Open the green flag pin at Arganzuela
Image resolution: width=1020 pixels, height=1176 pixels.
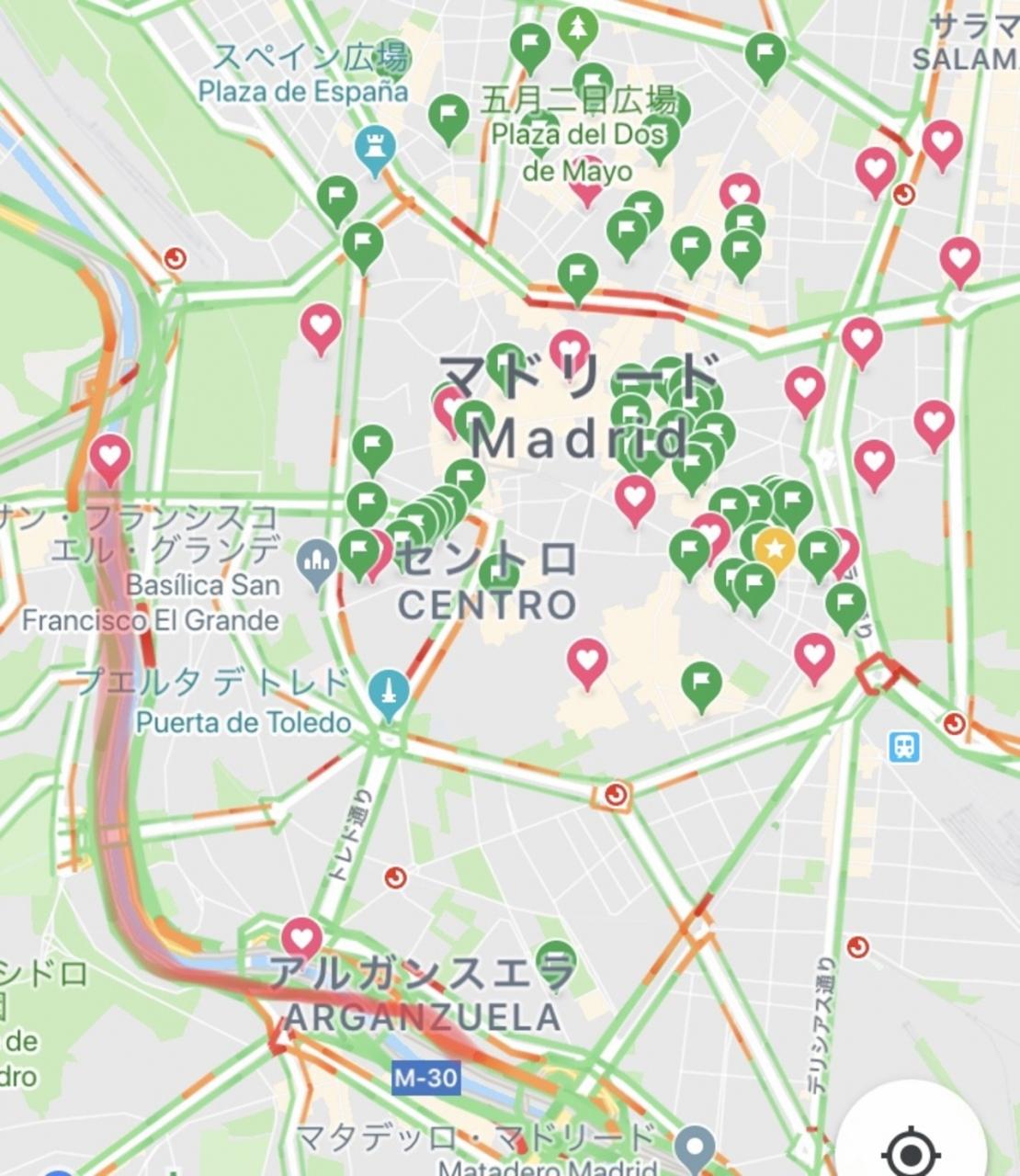(555, 963)
